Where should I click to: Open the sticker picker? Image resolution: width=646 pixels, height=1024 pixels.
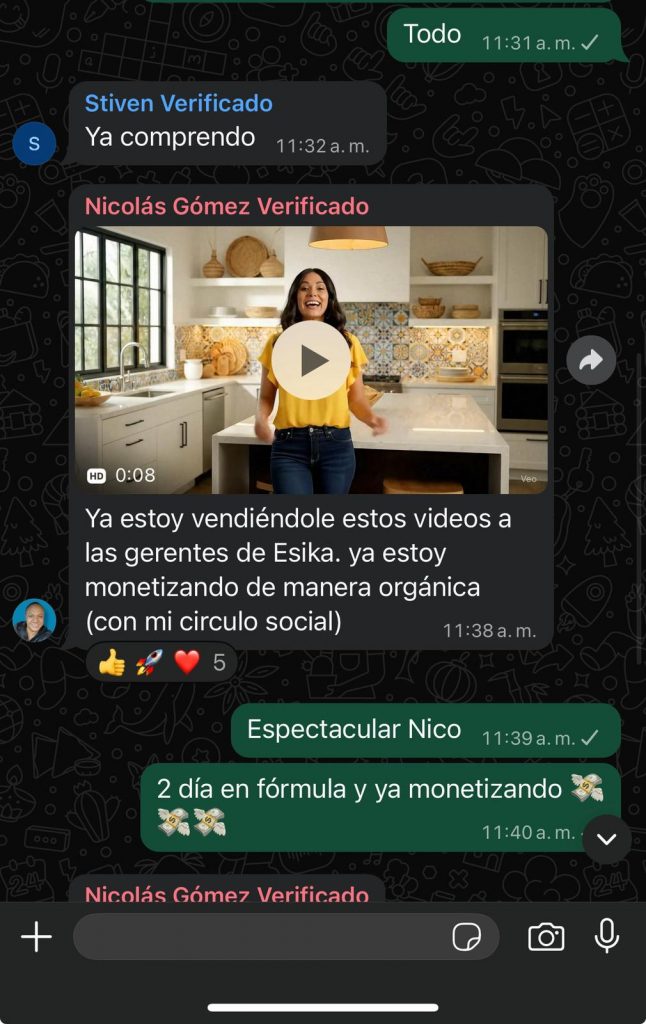[466, 937]
